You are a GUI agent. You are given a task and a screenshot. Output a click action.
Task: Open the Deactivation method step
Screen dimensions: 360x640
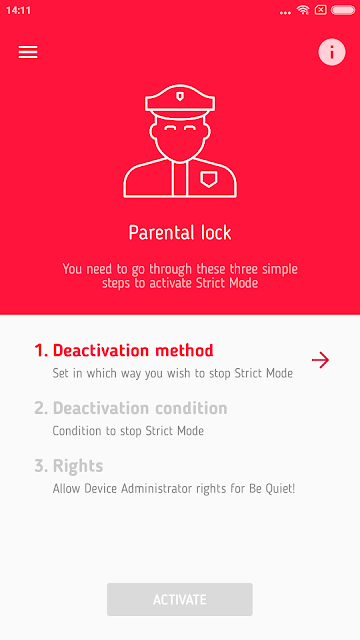pos(180,361)
